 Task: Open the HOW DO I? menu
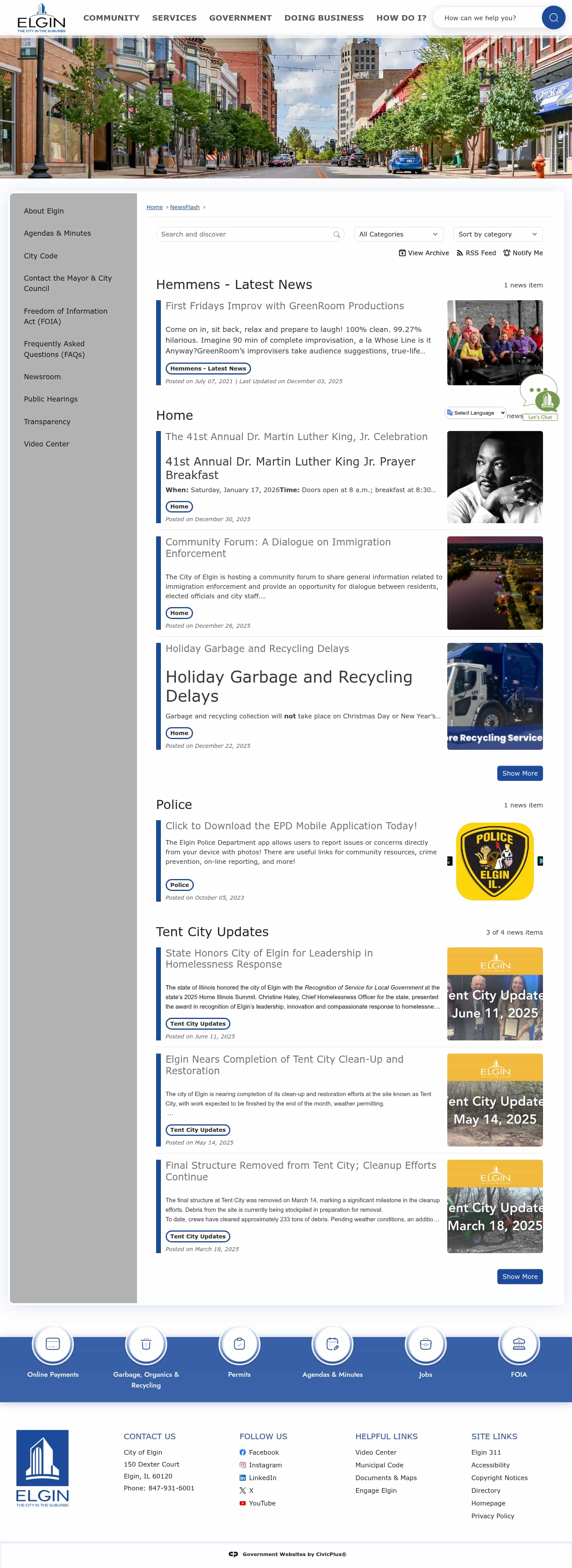[400, 17]
